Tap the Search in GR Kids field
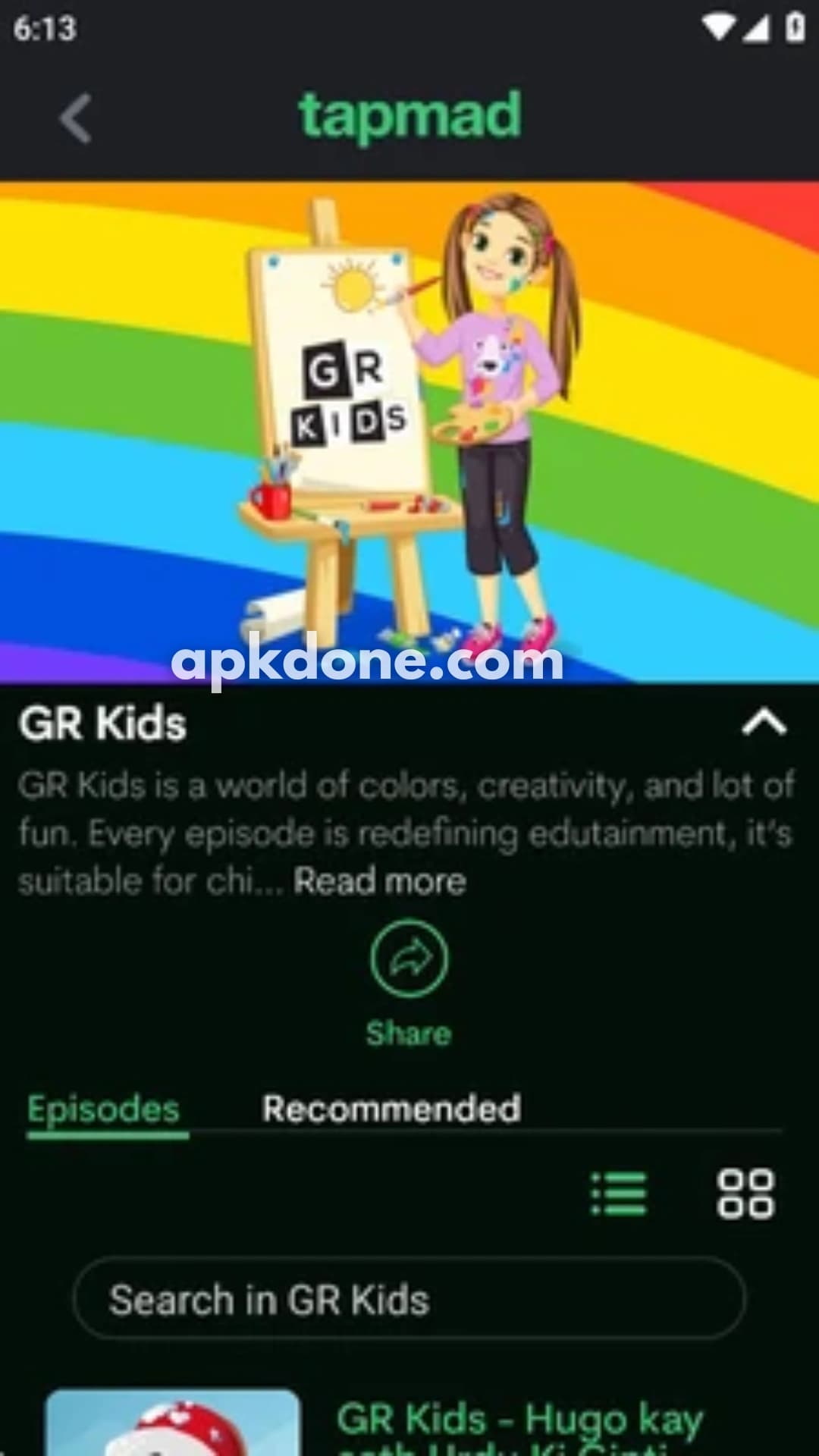819x1456 pixels. tap(409, 1298)
